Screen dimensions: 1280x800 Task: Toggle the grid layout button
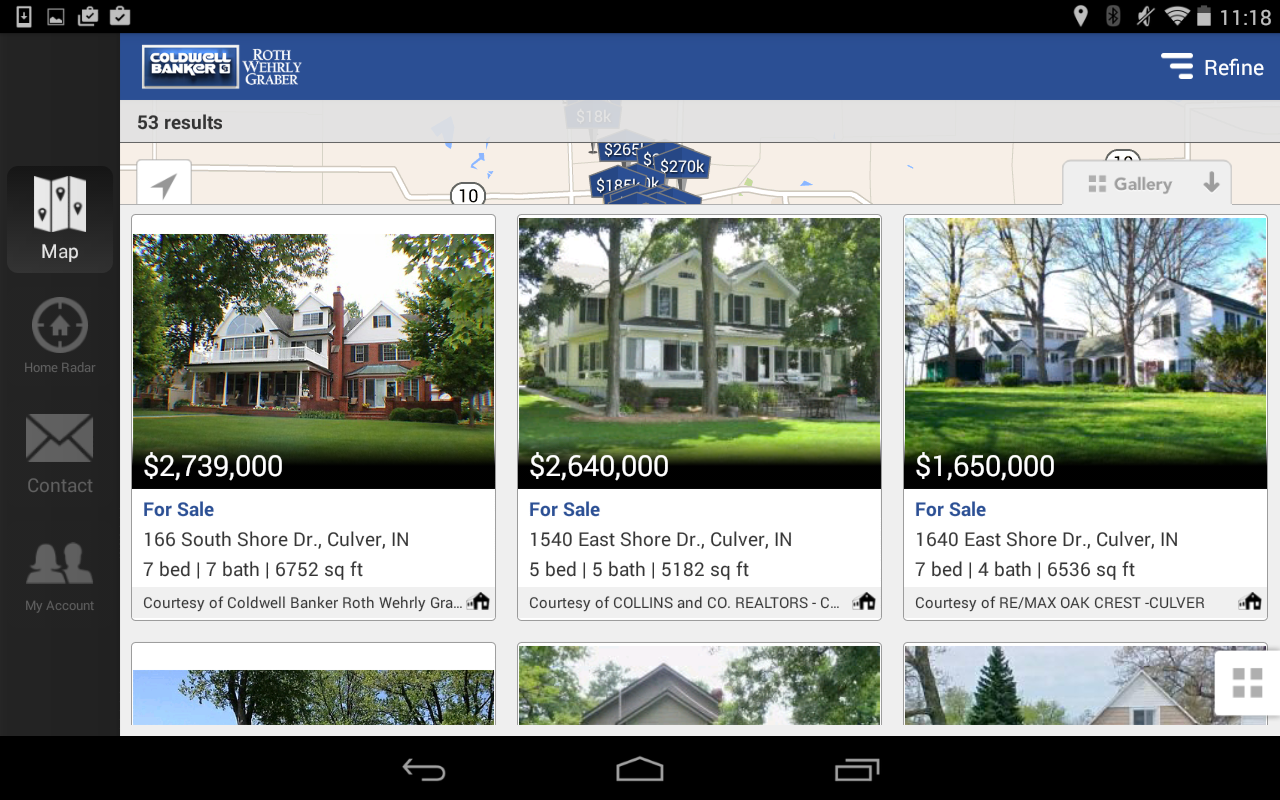click(1247, 683)
